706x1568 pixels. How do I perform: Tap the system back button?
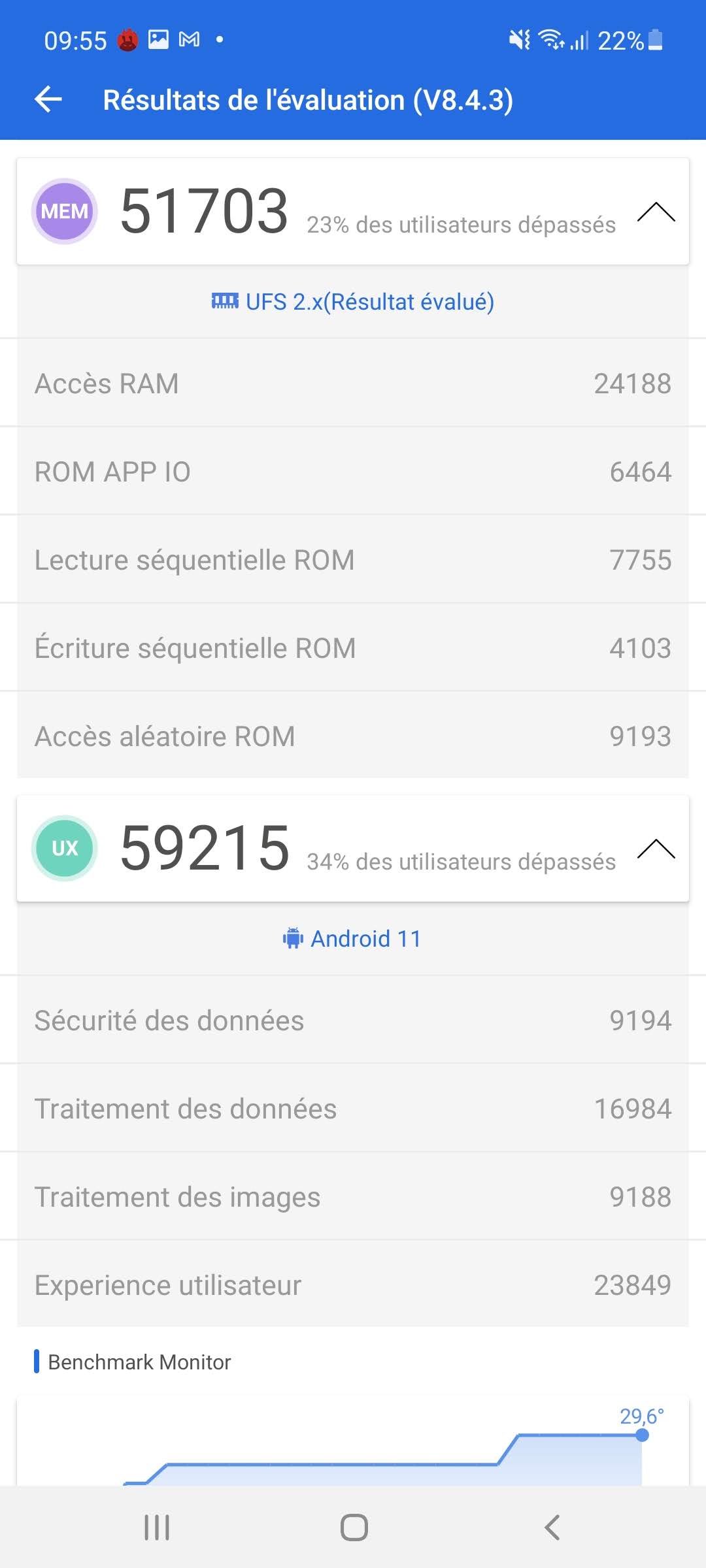(552, 1527)
